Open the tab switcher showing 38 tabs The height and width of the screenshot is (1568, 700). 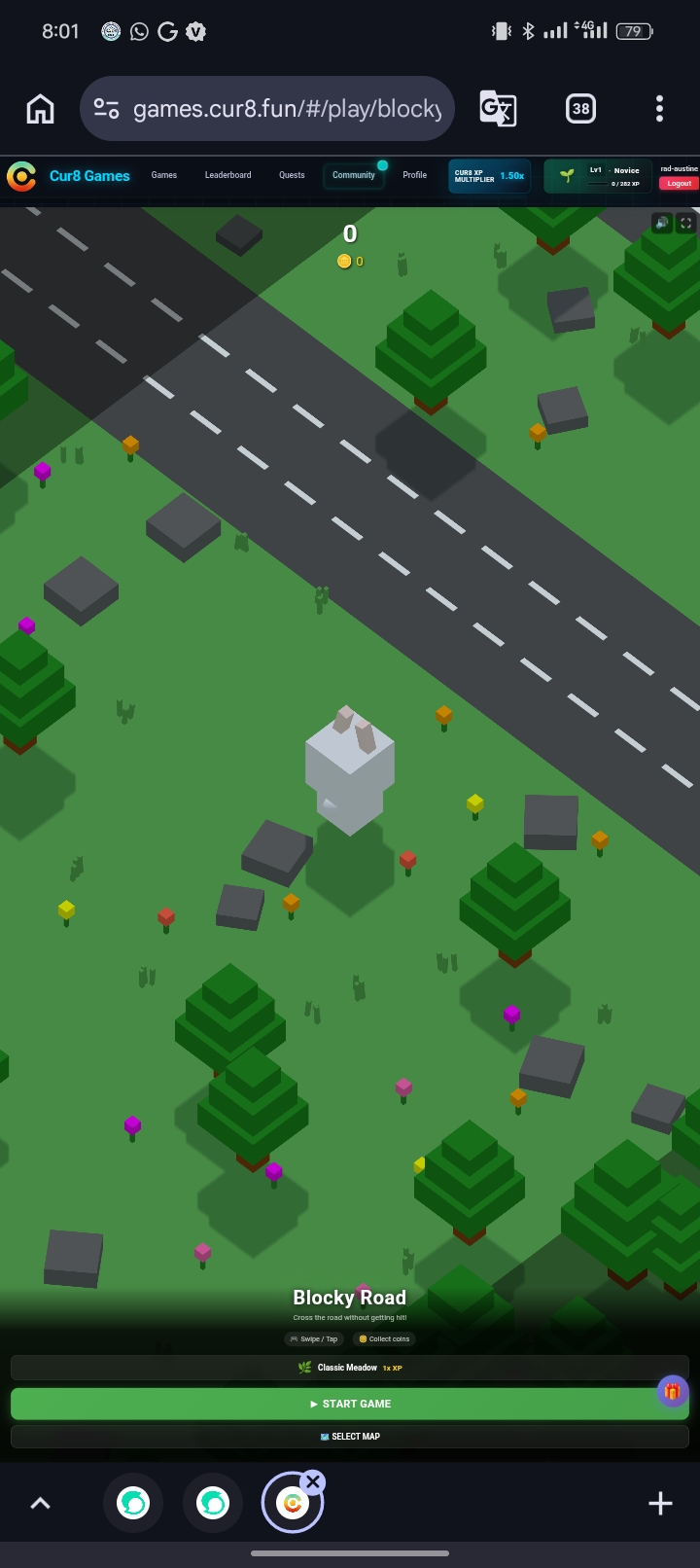(x=580, y=109)
